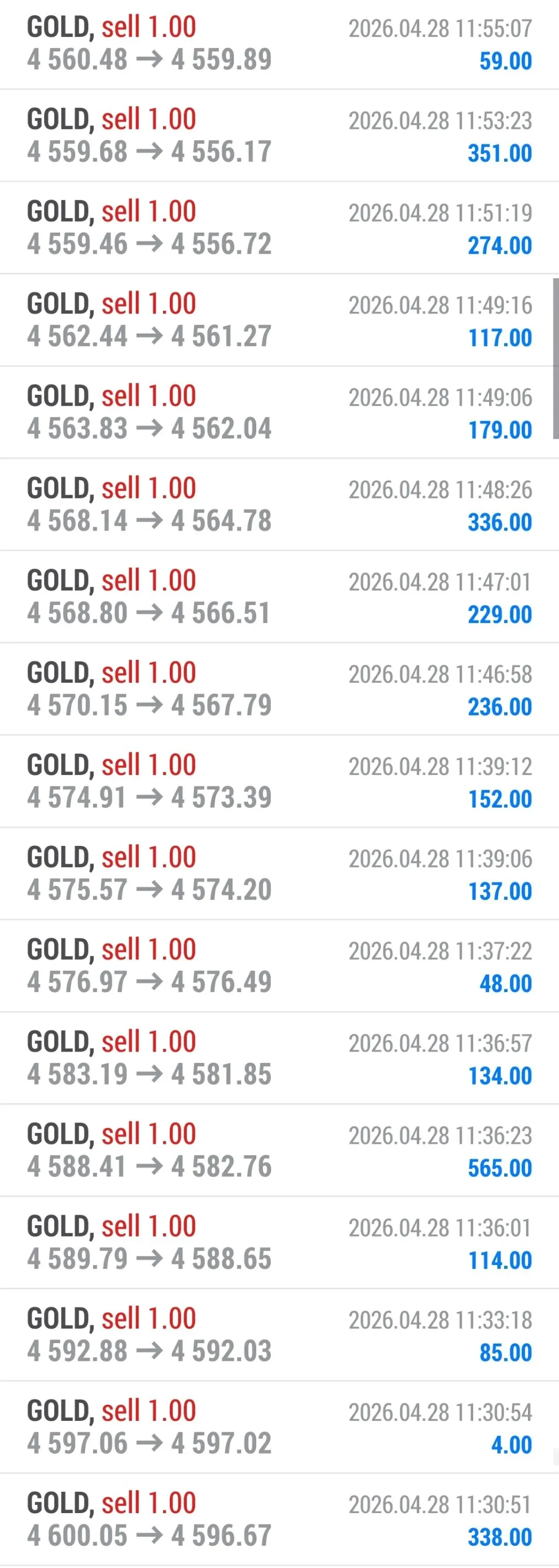Open the trade with 137.00 profit
The image size is (559, 1568).
pos(279,873)
